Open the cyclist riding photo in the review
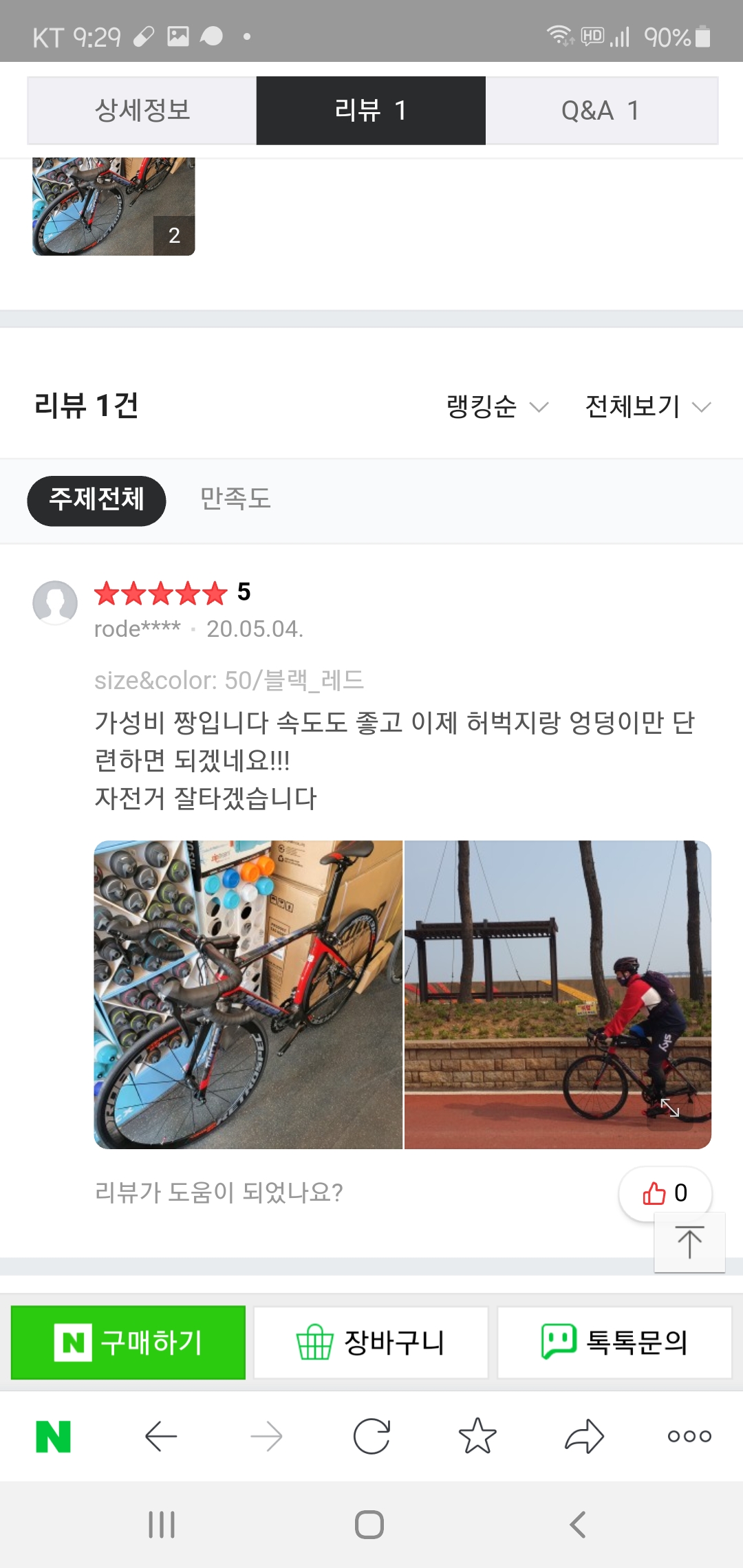Viewport: 743px width, 1568px height. click(x=557, y=994)
